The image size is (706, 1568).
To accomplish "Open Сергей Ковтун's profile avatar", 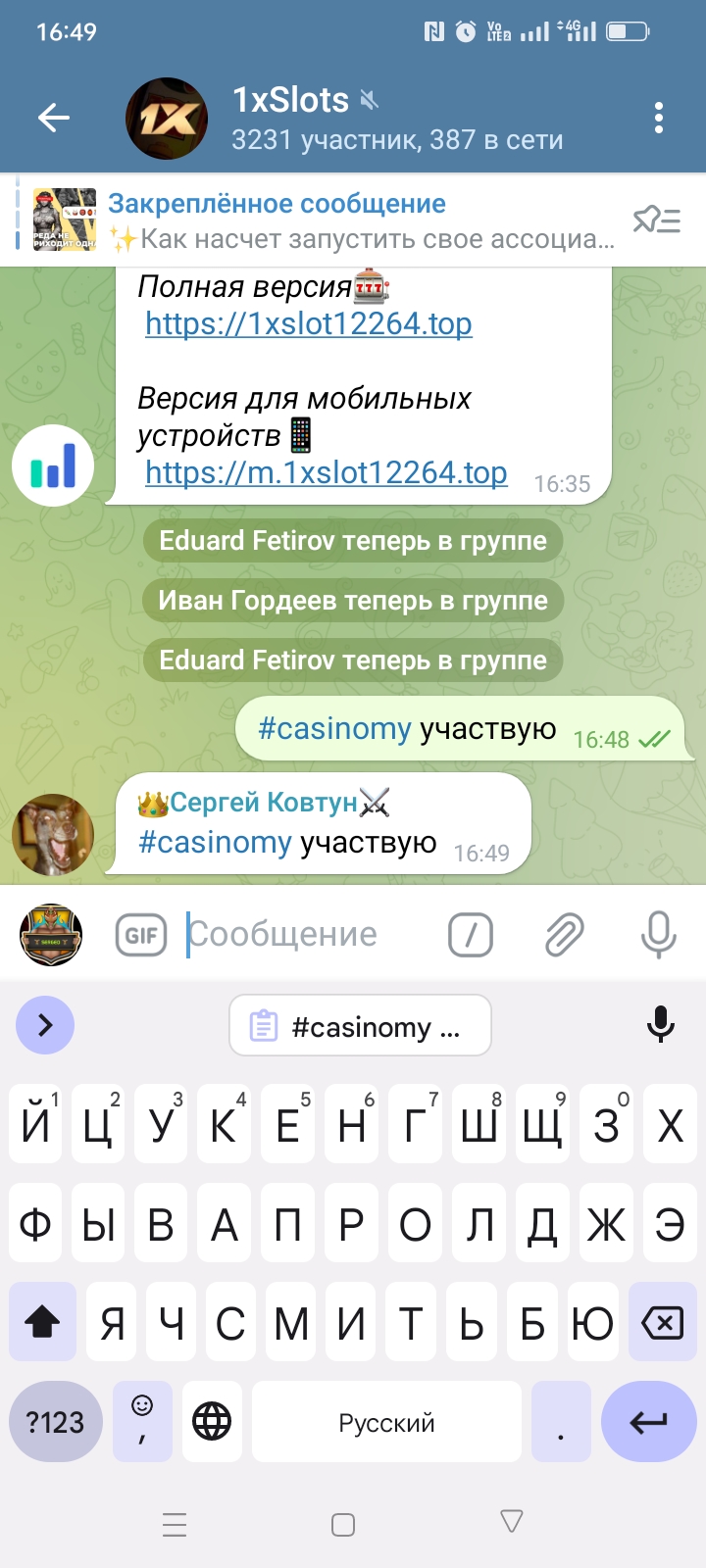I will 53,834.
